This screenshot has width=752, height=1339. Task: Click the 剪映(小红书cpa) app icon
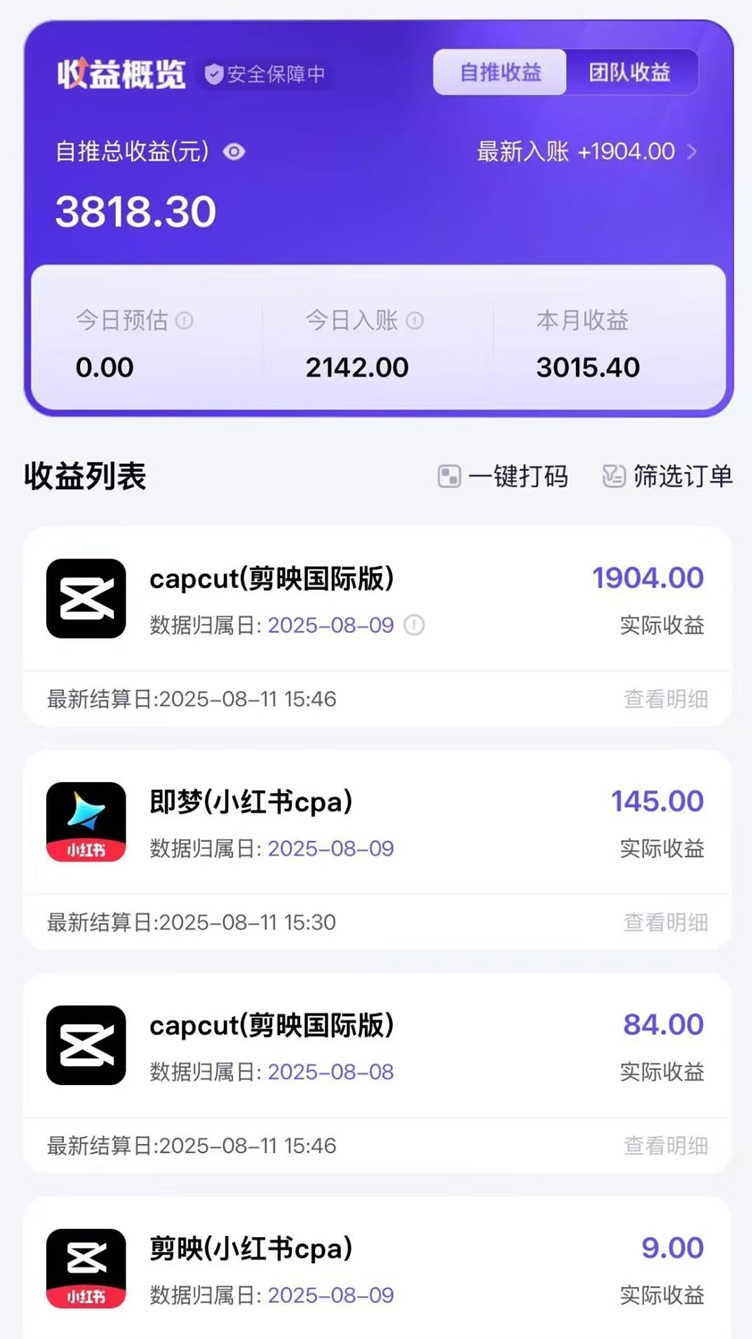pos(85,1267)
